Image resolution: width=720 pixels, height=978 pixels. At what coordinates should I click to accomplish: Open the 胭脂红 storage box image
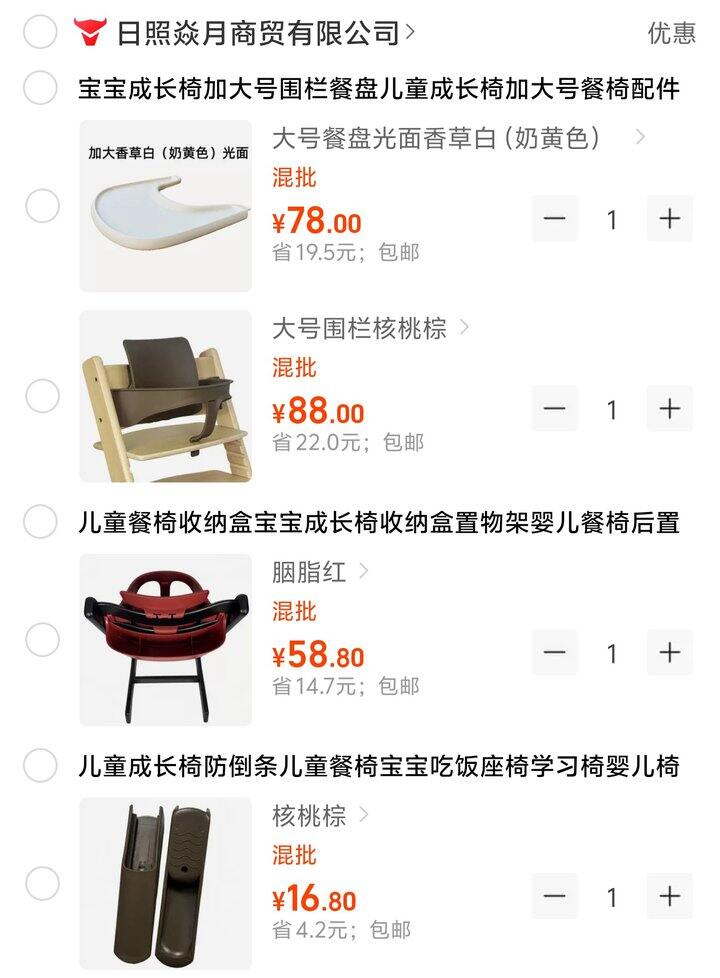pyautogui.click(x=166, y=640)
